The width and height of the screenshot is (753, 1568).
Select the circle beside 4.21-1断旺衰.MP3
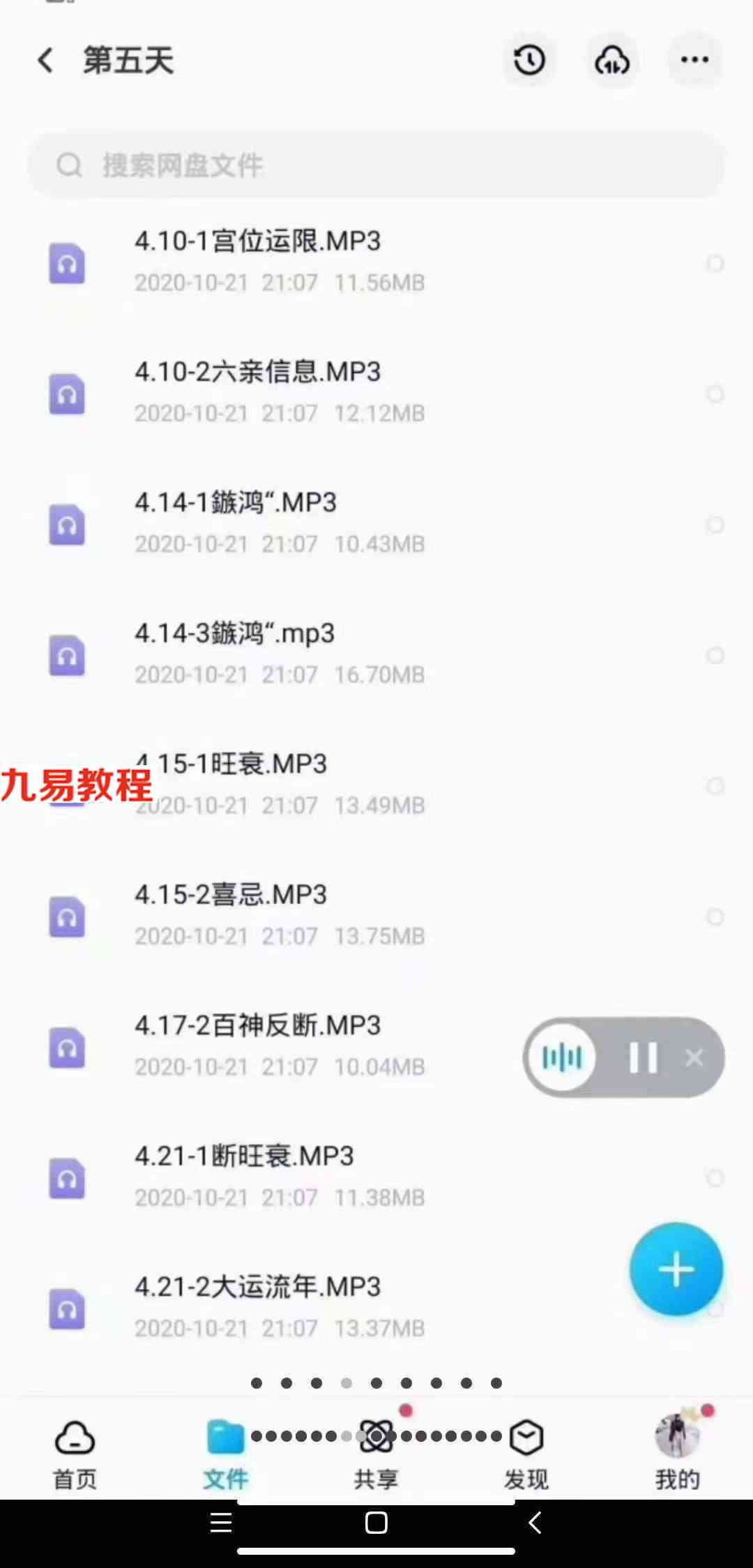(x=715, y=1178)
